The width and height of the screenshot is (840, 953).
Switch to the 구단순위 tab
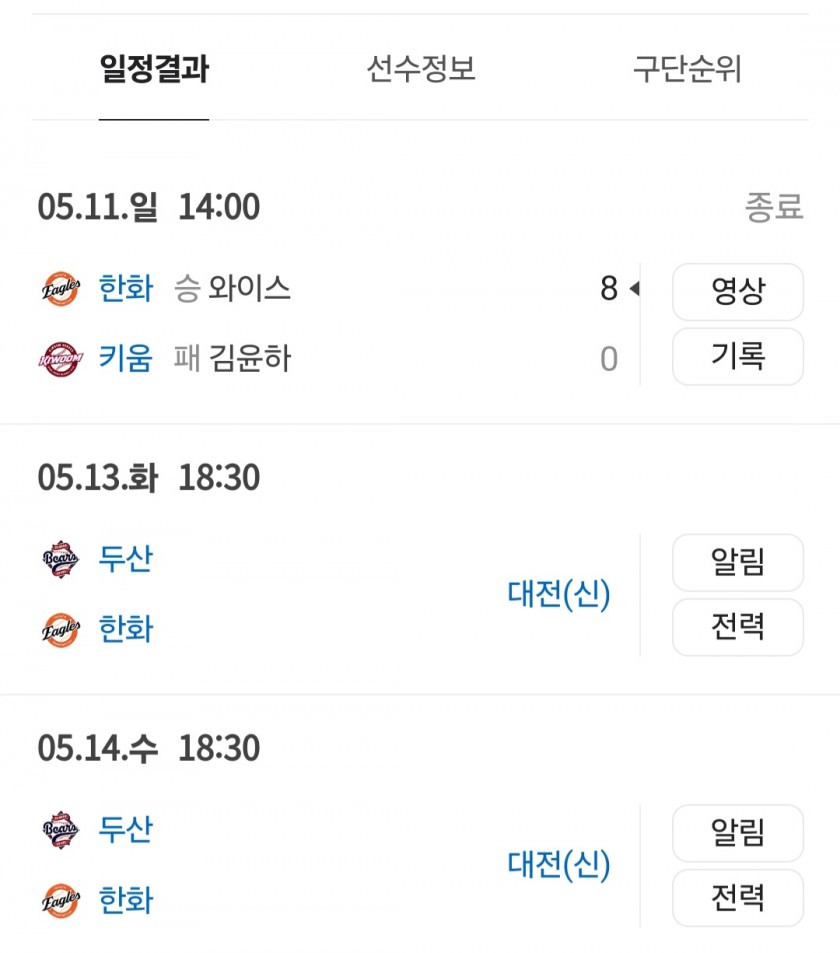687,69
